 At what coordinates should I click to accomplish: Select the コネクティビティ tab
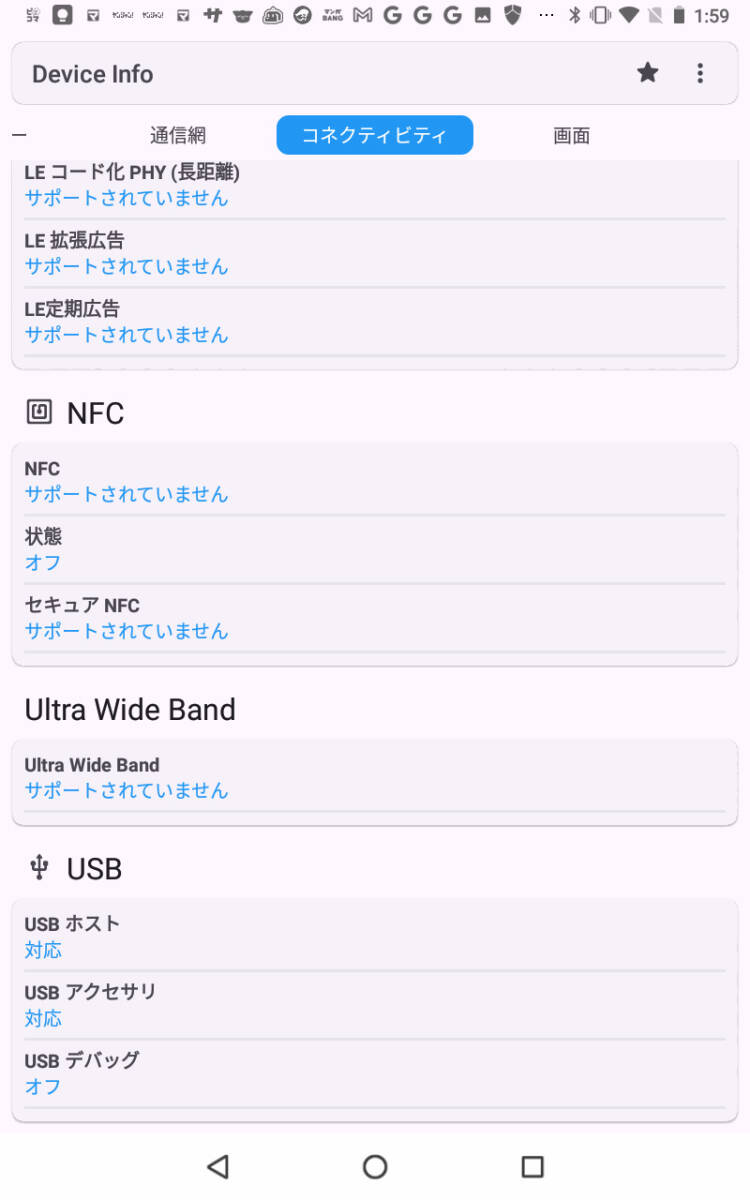point(375,136)
